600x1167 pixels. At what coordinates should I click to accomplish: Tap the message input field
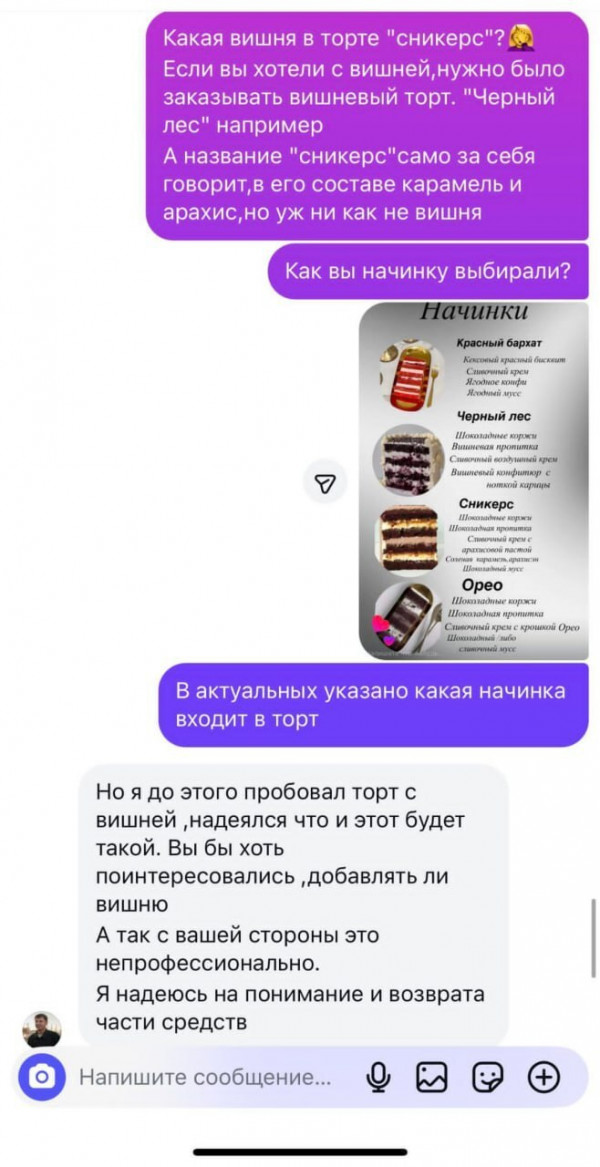pyautogui.click(x=205, y=1077)
